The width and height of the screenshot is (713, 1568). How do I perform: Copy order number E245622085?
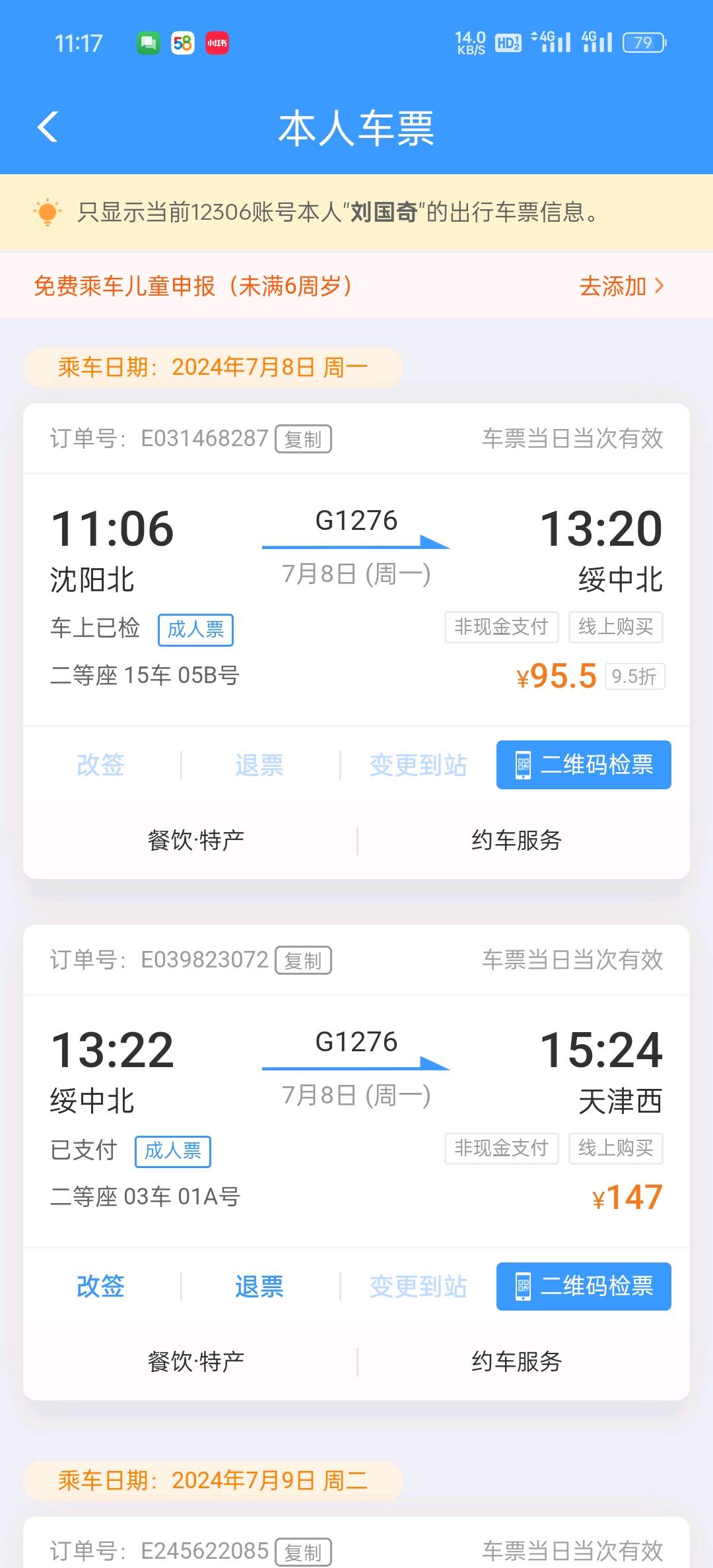303,1552
